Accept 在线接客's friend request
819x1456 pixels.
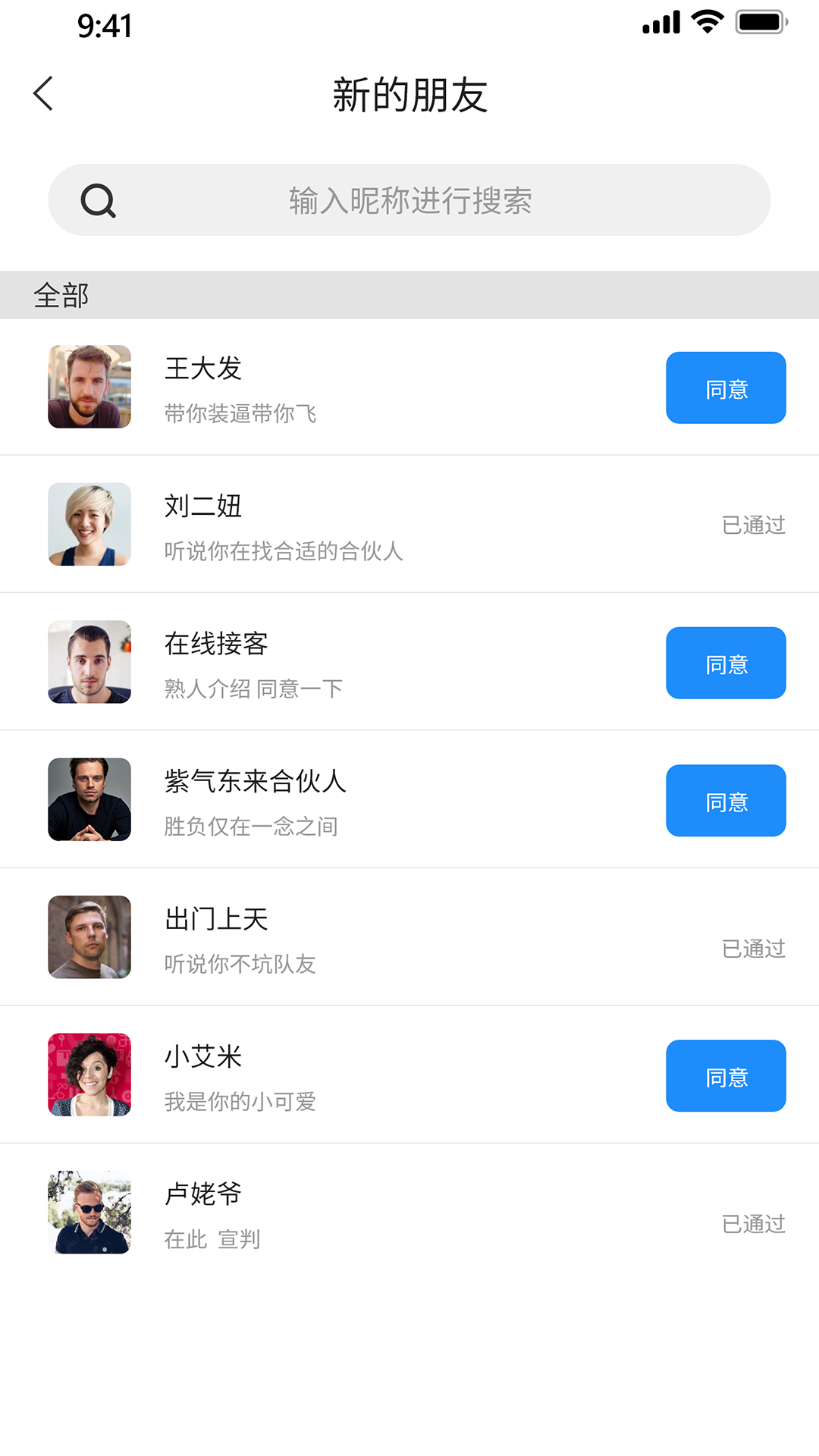point(726,662)
